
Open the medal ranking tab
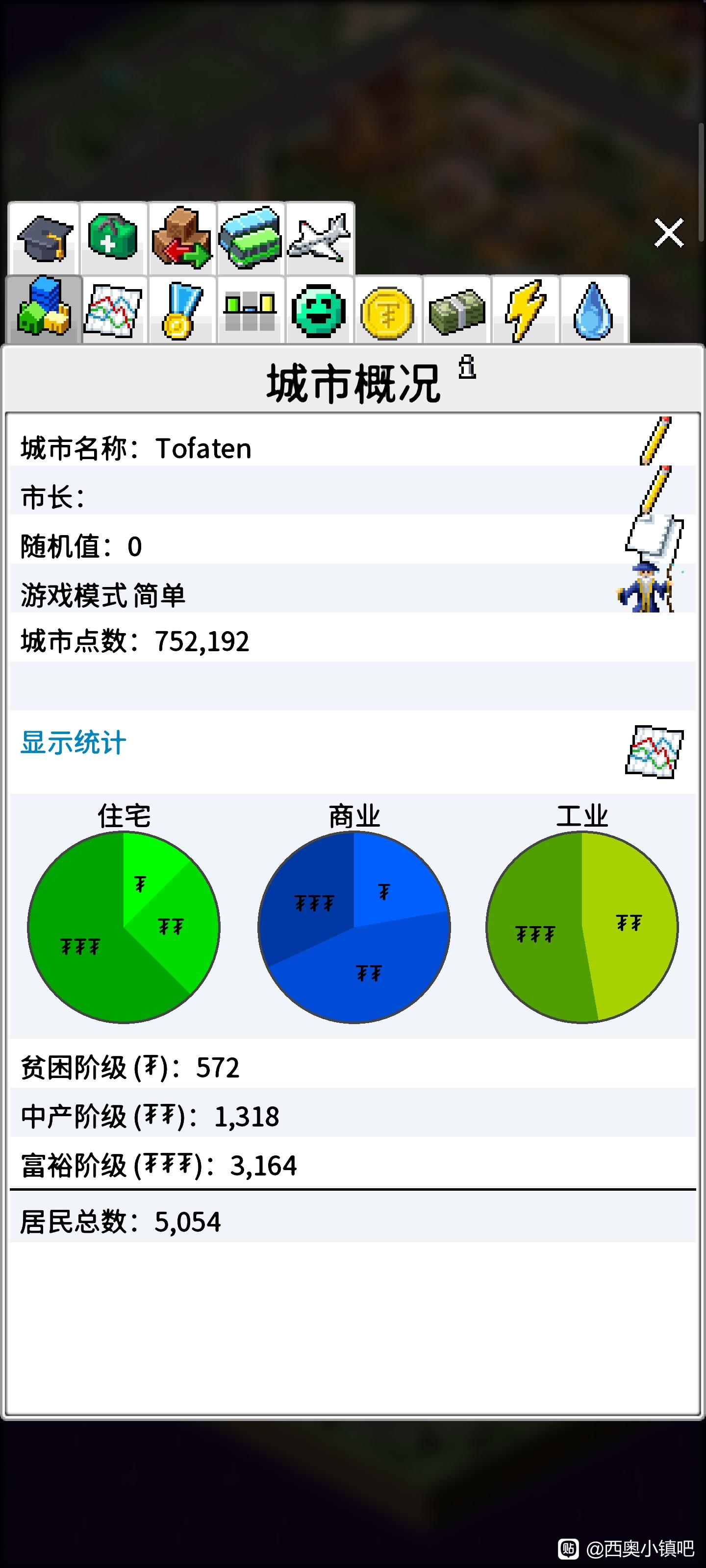[181, 310]
